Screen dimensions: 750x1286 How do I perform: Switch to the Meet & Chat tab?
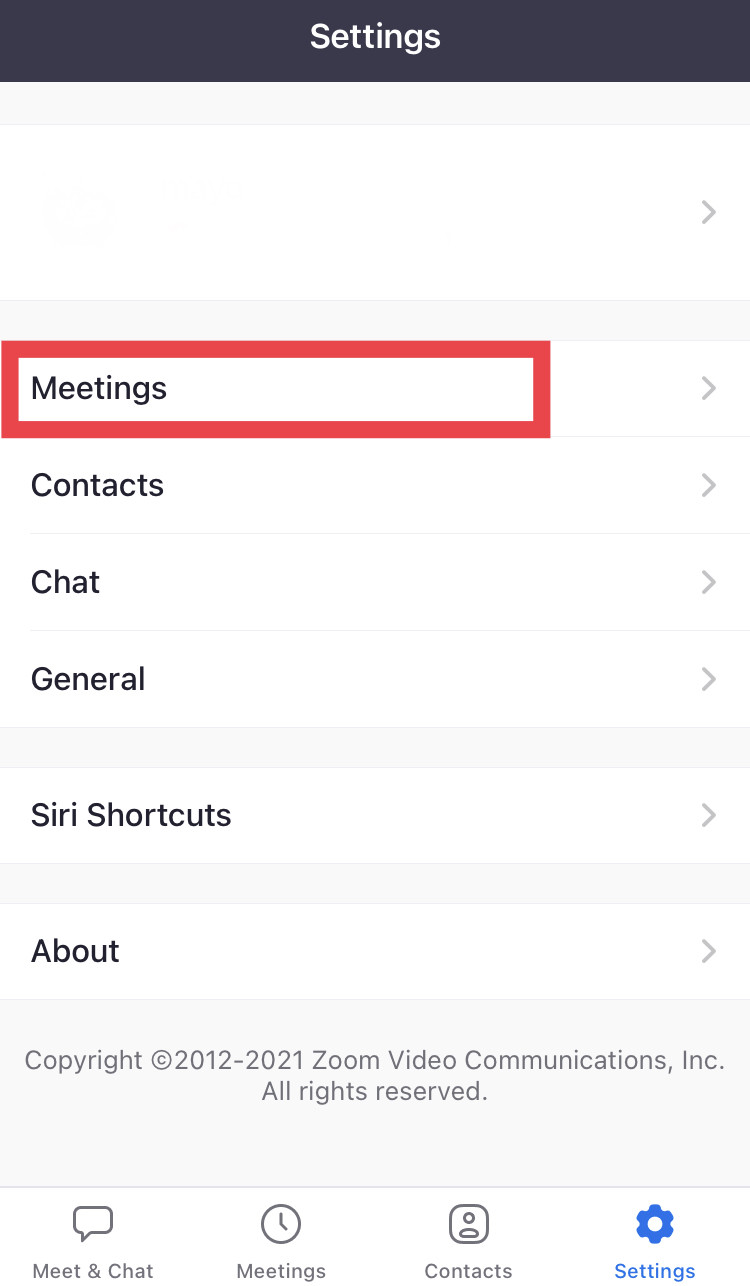pyautogui.click(x=93, y=1242)
